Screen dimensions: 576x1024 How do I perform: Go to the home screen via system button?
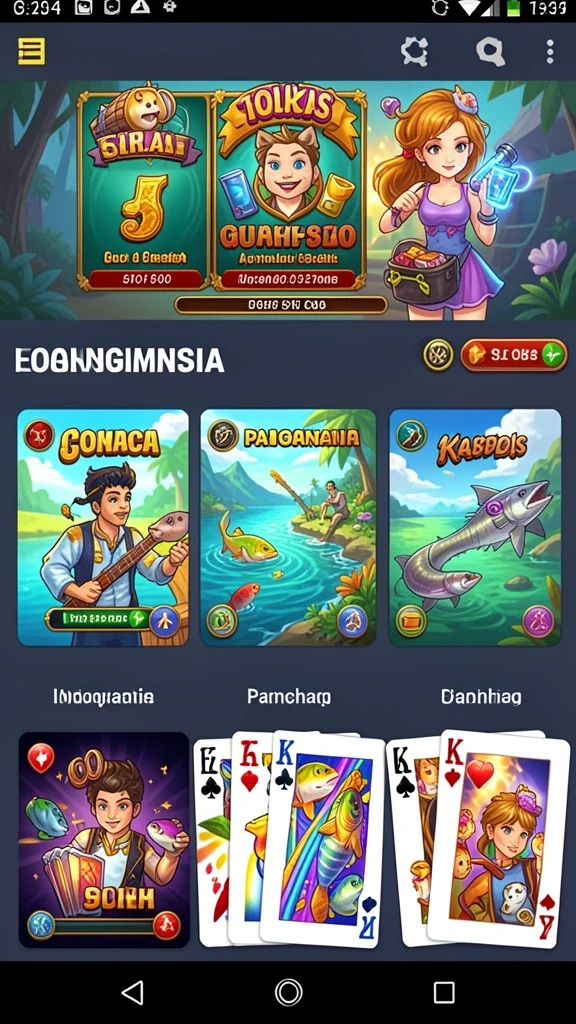click(289, 992)
